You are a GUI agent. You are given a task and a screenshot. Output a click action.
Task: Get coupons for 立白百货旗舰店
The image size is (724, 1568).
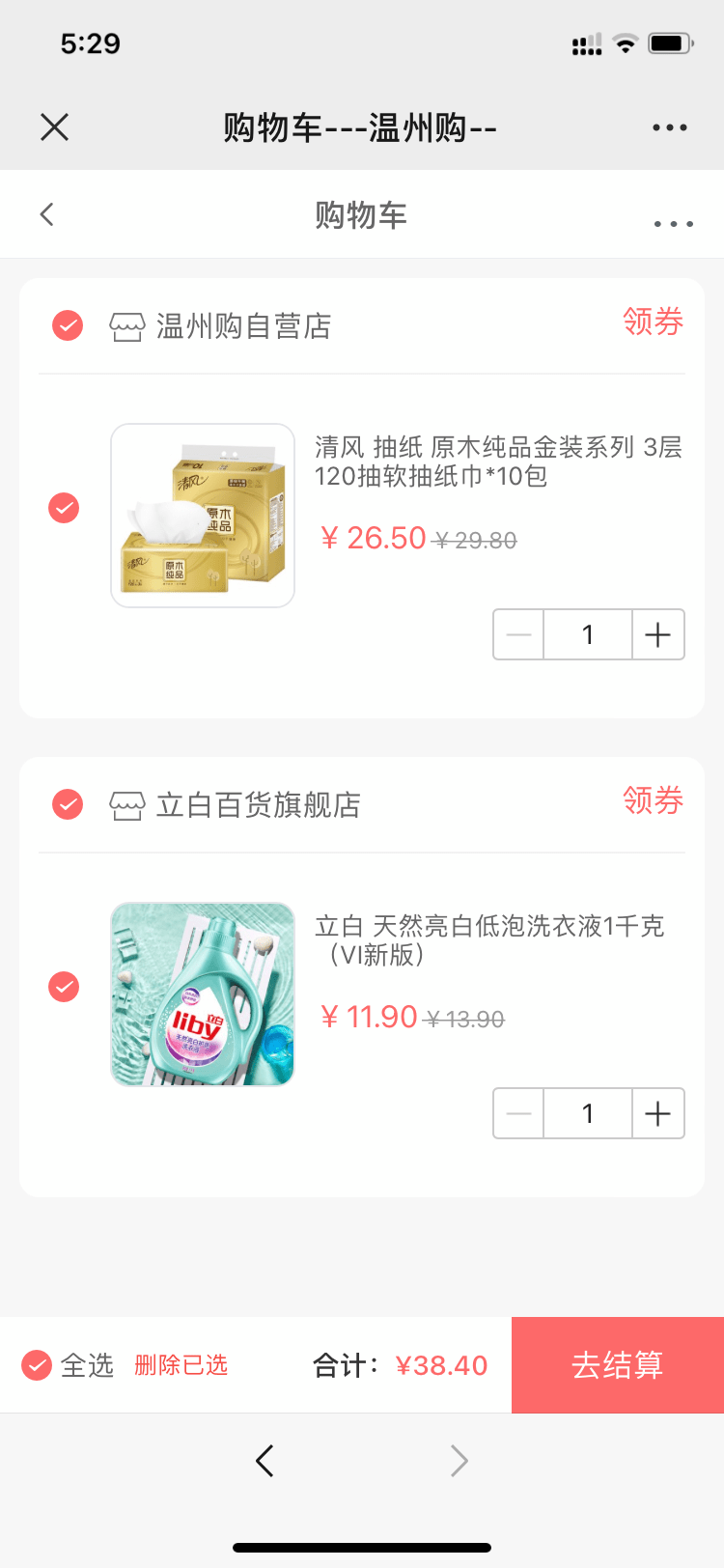pos(653,800)
